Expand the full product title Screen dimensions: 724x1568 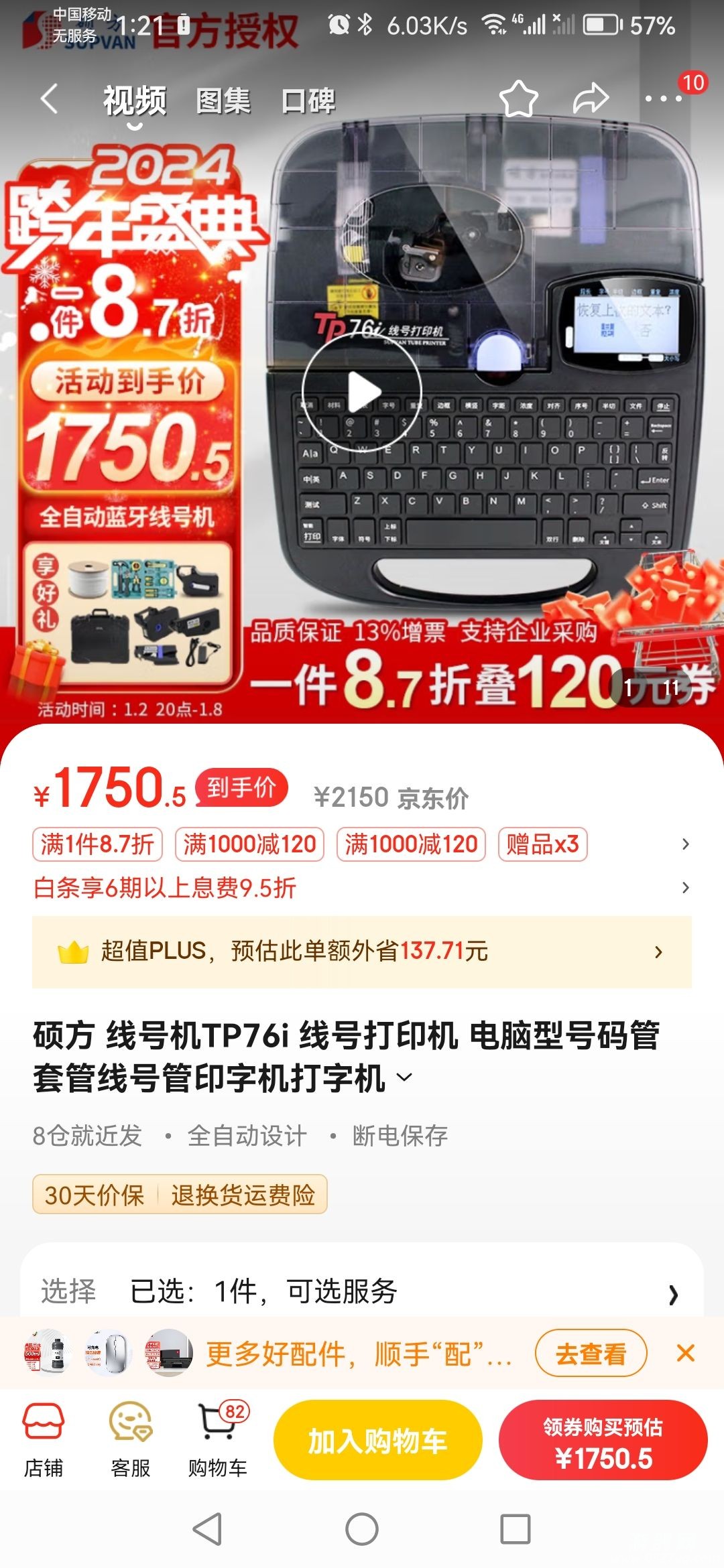pos(404,1077)
